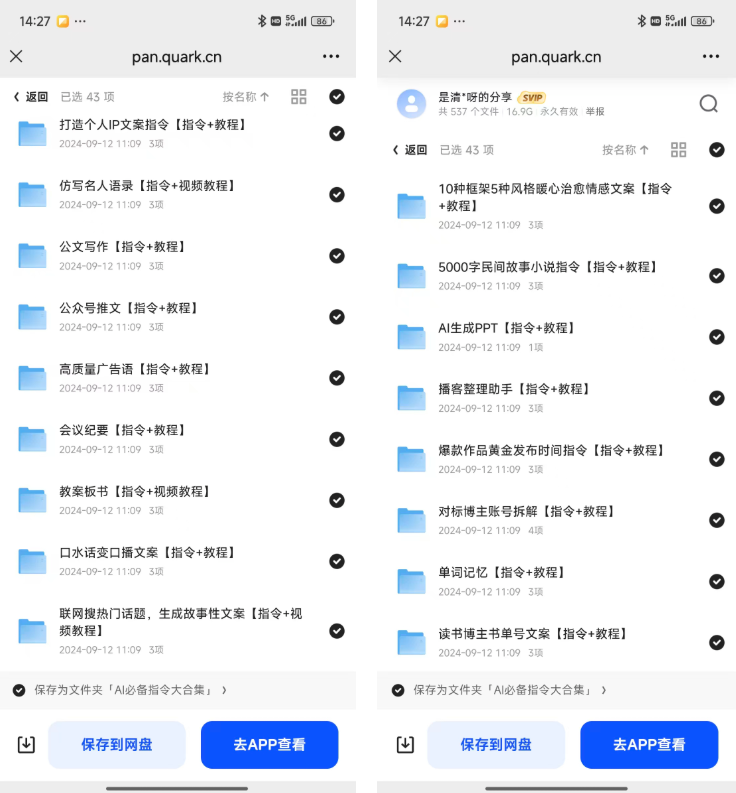Switch right list to grid view
This screenshot has height=793, width=736.
(678, 150)
